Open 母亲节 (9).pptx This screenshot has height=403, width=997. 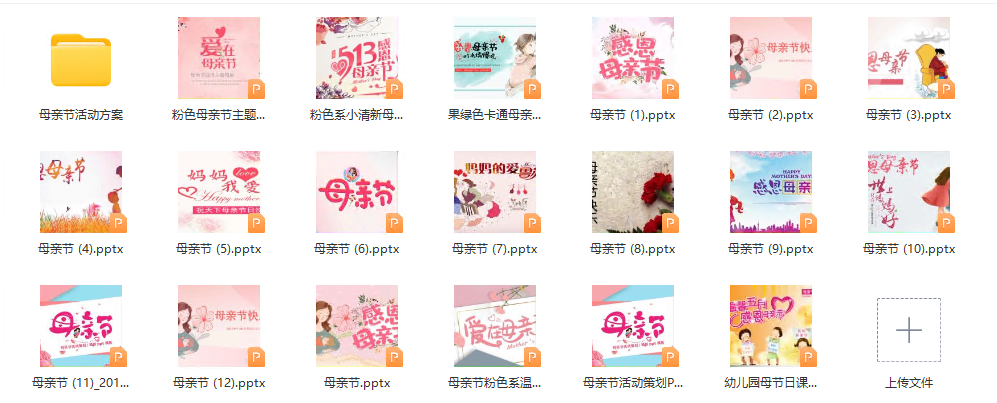click(771, 192)
